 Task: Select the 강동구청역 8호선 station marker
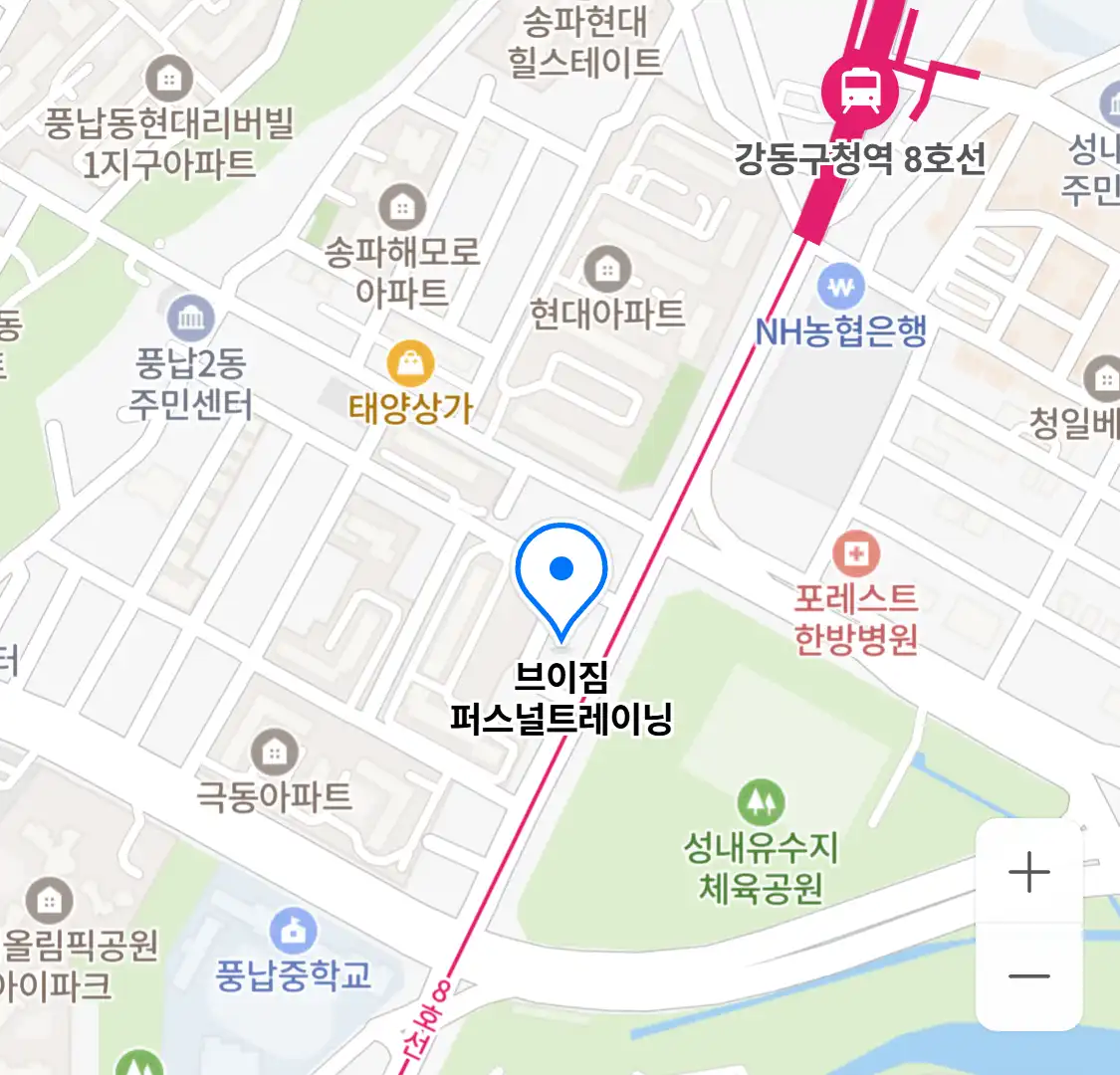pos(859,91)
